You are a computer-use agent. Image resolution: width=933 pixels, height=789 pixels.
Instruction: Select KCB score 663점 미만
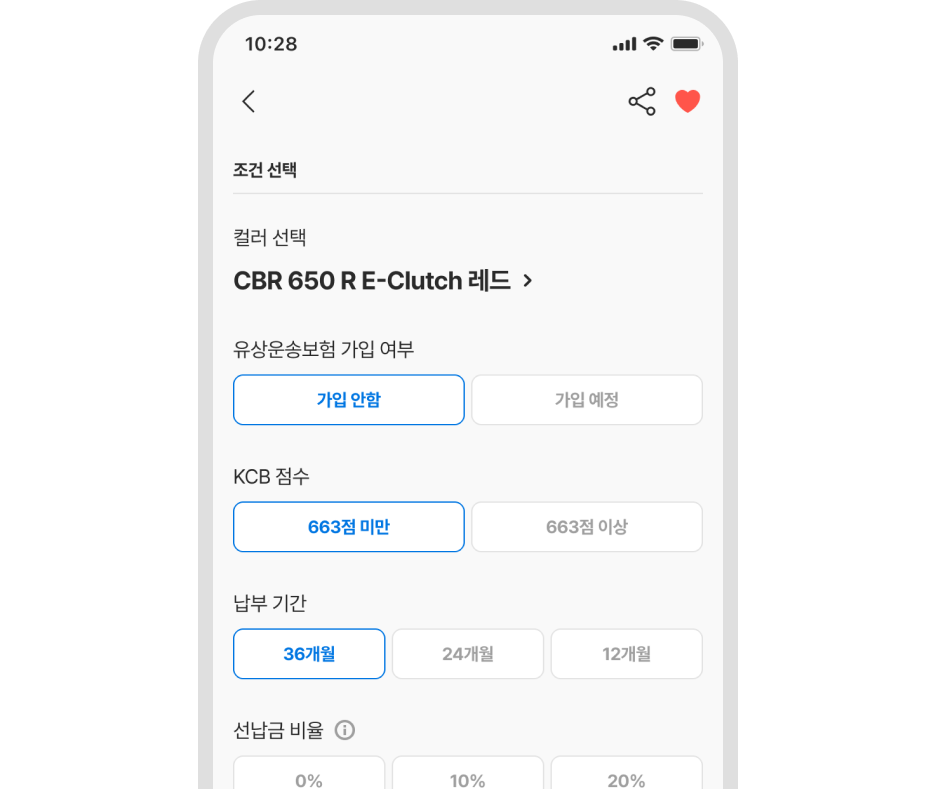click(349, 527)
